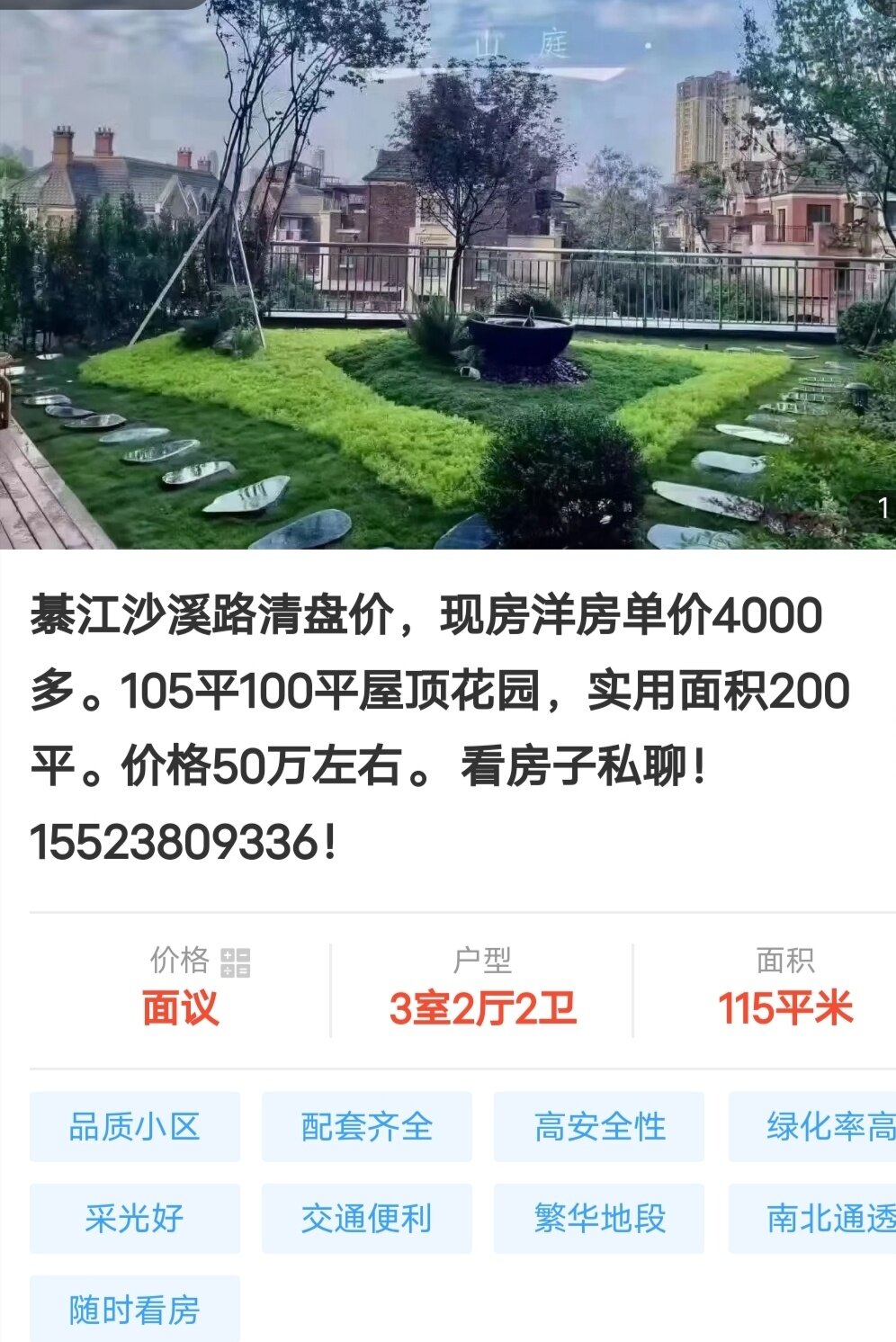Tap the 随时看房 tag

click(135, 1310)
